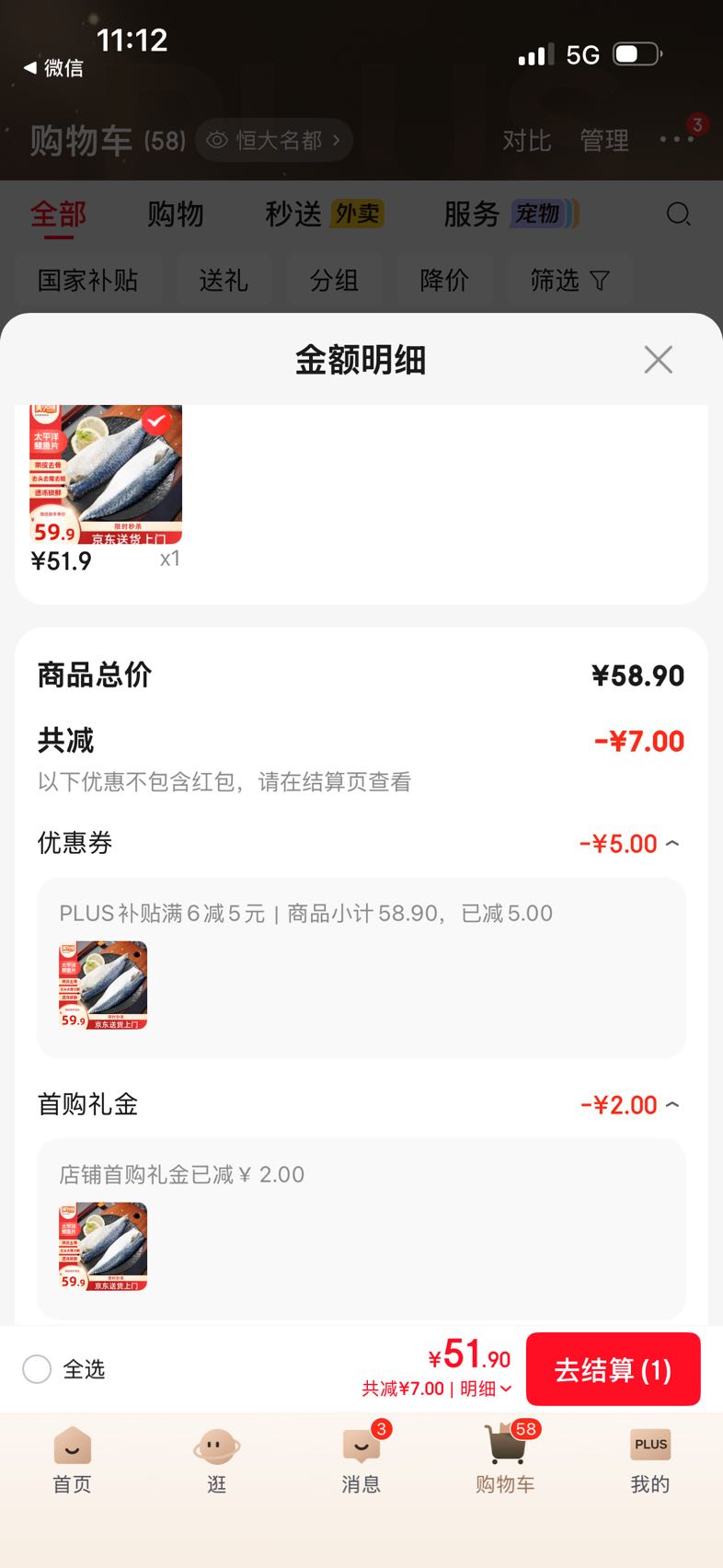The height and width of the screenshot is (1568, 723).
Task: Collapse the 优惠券 discount section
Action: point(672,843)
